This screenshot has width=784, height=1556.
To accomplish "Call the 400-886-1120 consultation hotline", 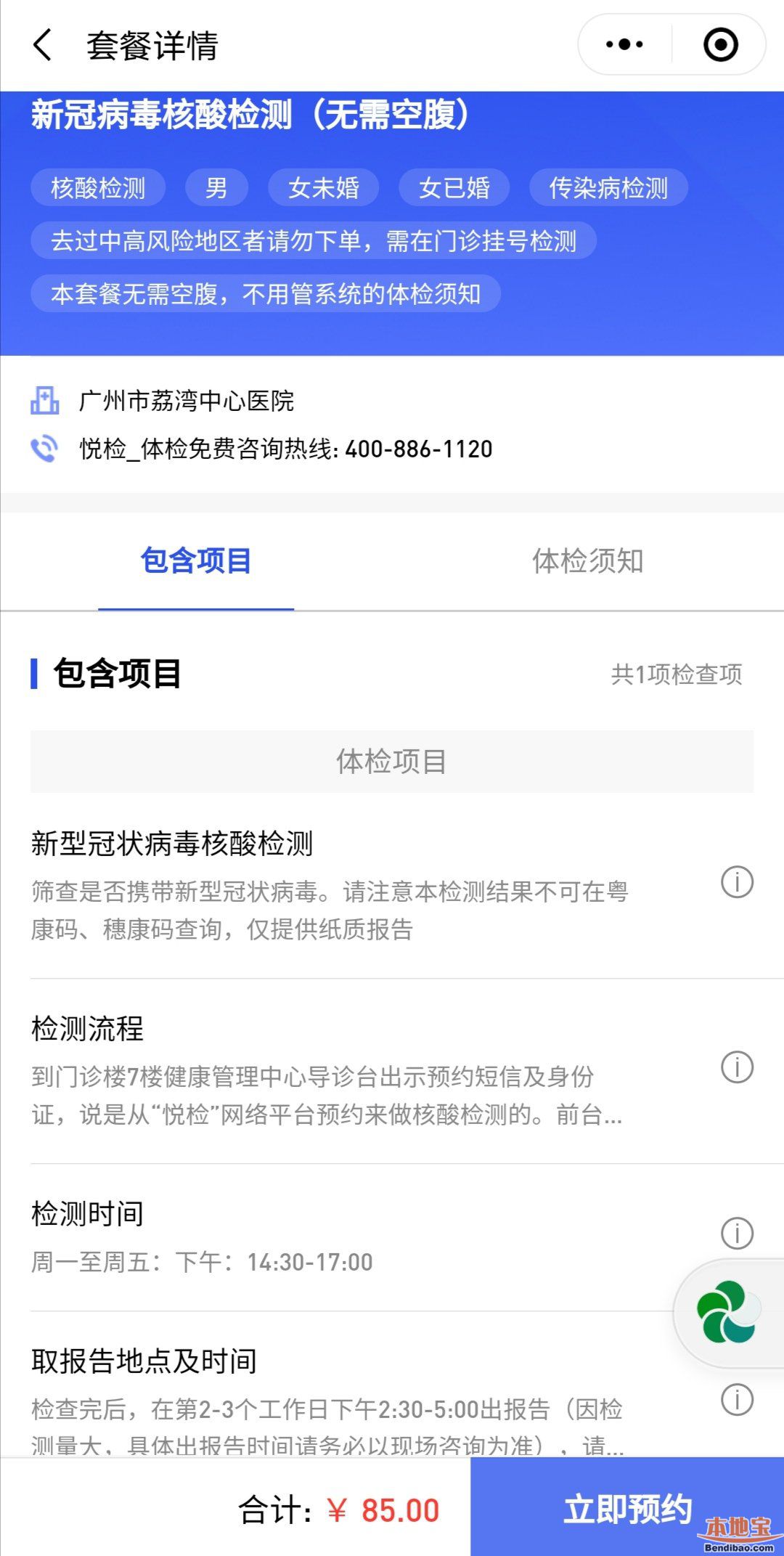I will click(x=418, y=449).
